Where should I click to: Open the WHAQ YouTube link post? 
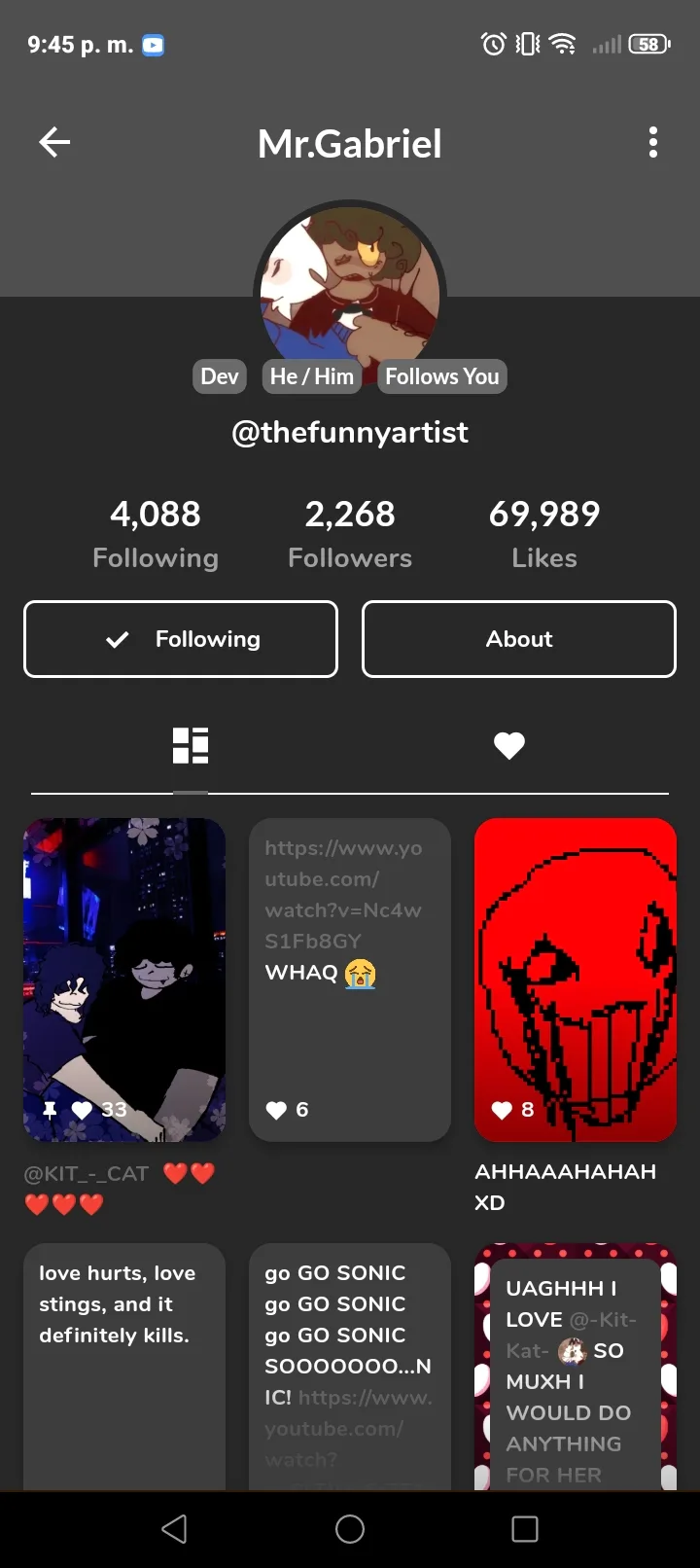[350, 979]
